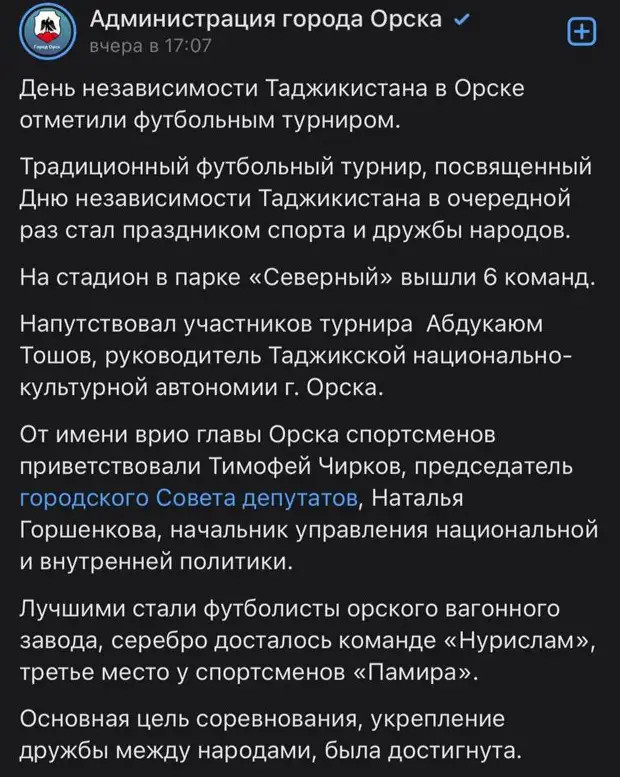Open the Администрация города Орска community profile
The width and height of the screenshot is (620, 777).
click(264, 20)
